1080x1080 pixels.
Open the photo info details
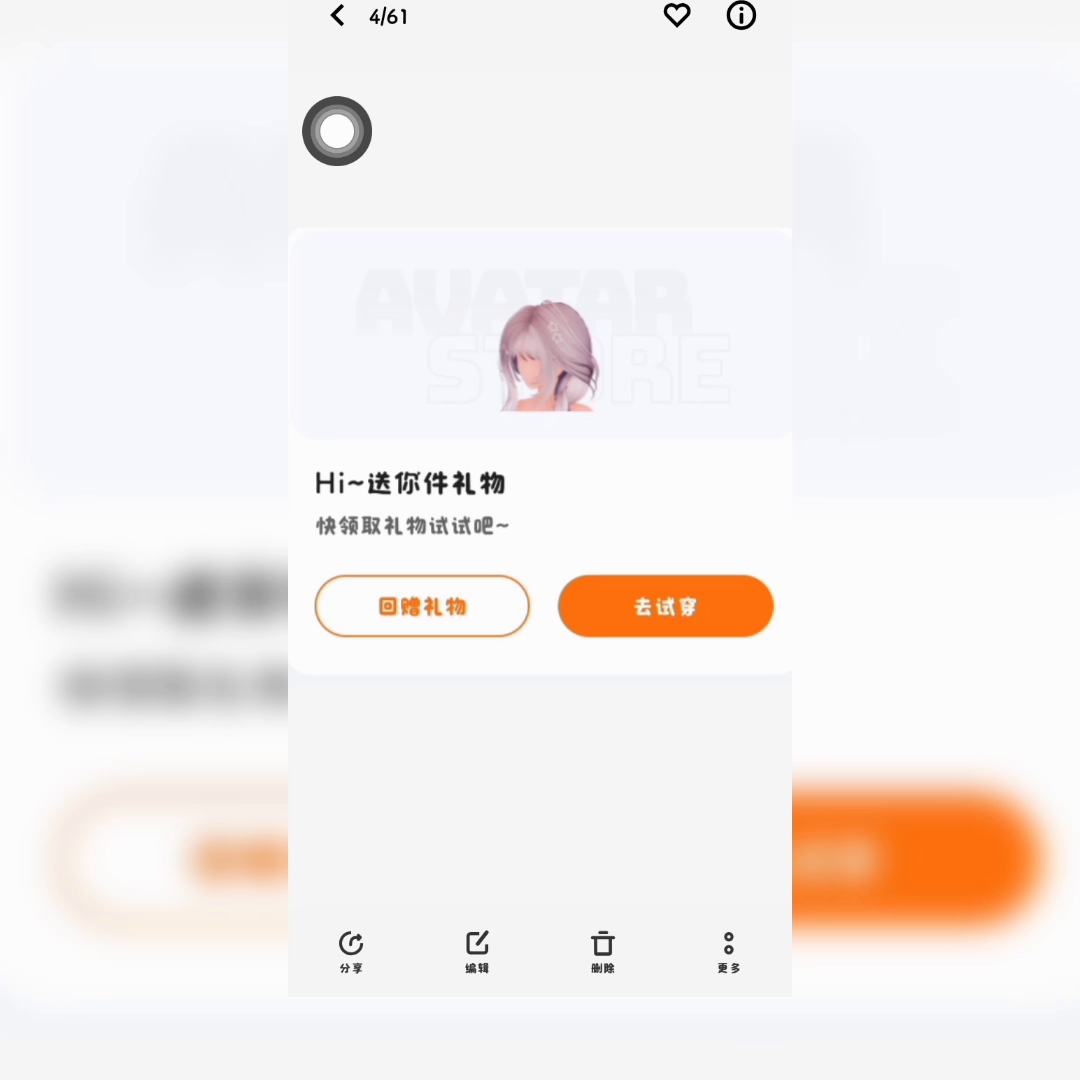pos(741,15)
